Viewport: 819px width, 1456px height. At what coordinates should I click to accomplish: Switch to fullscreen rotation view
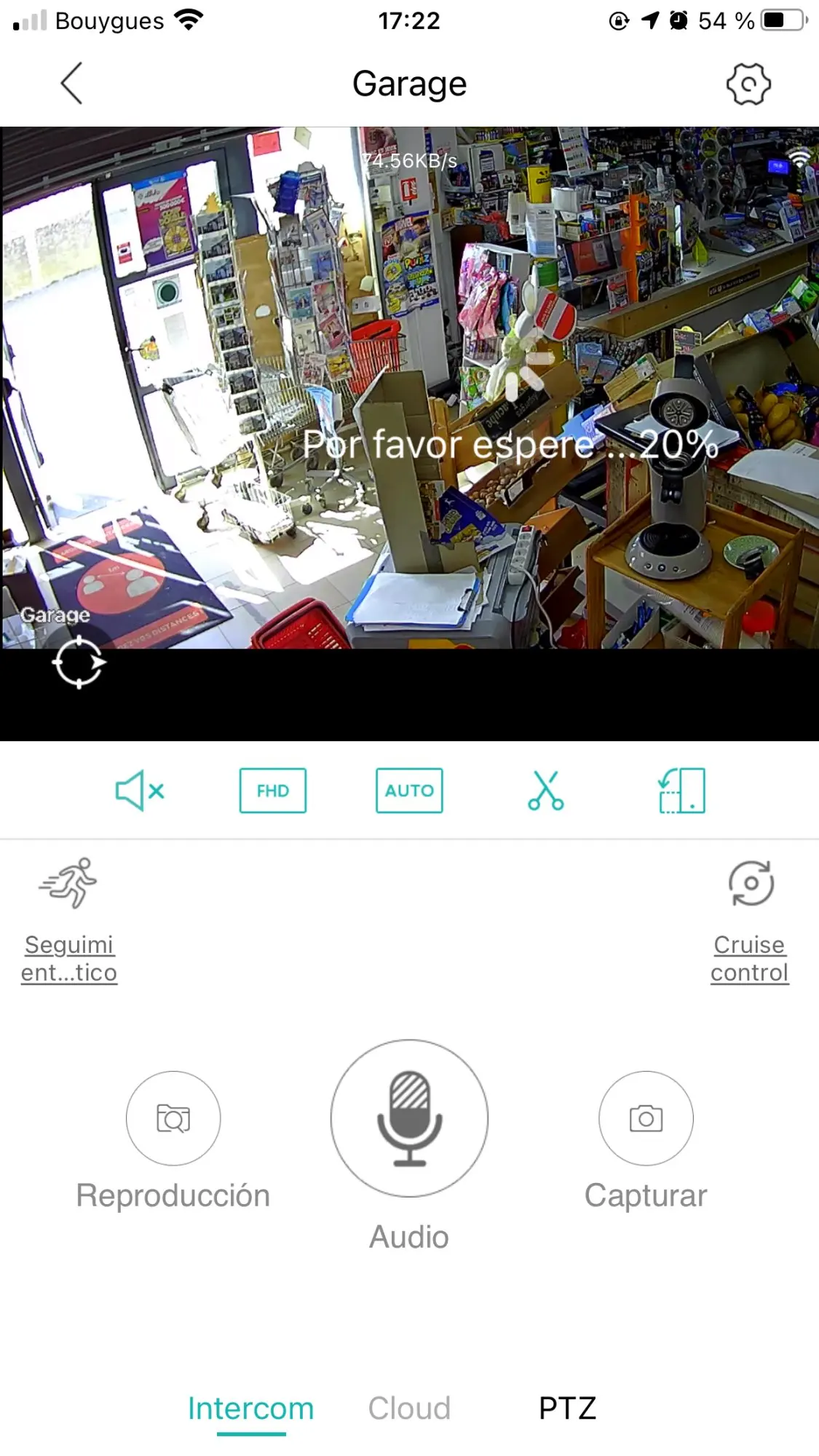pyautogui.click(x=682, y=791)
